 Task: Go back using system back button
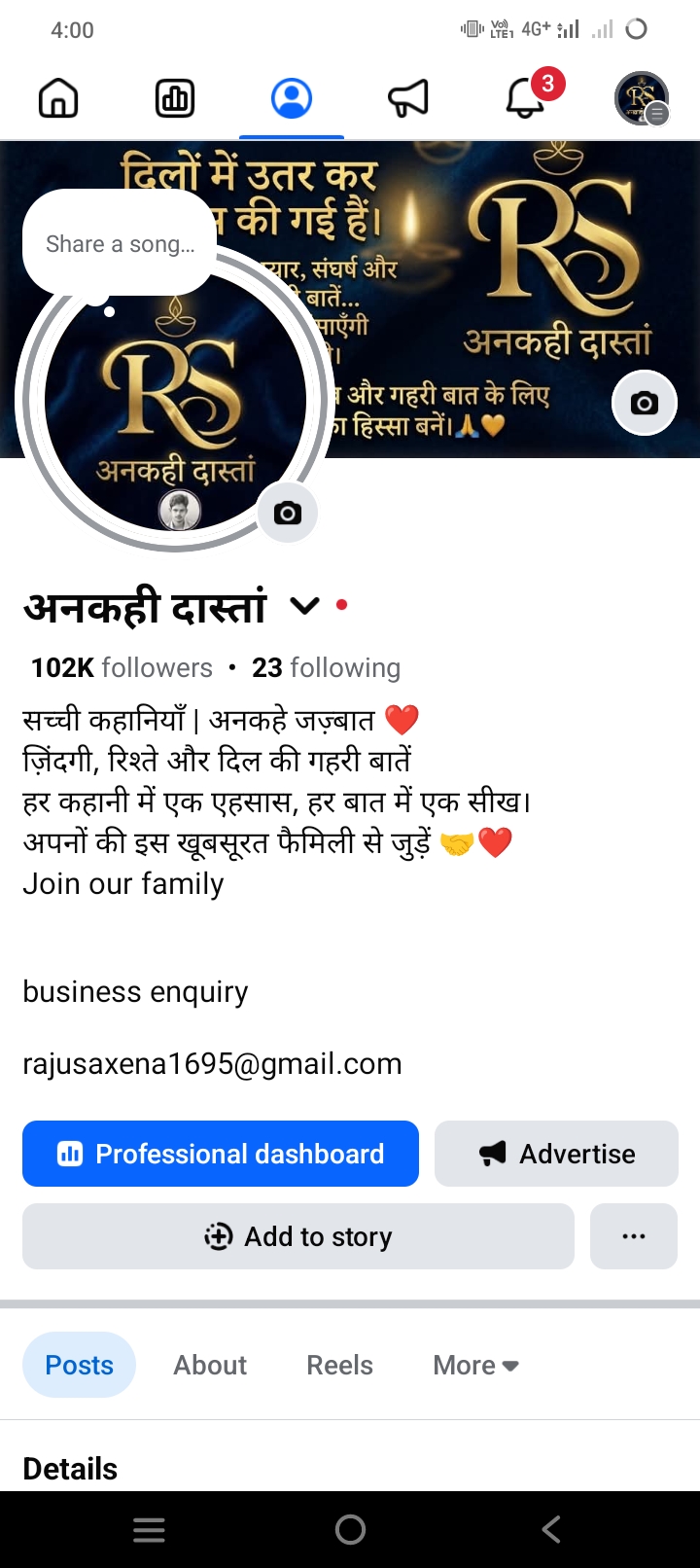pyautogui.click(x=550, y=1529)
